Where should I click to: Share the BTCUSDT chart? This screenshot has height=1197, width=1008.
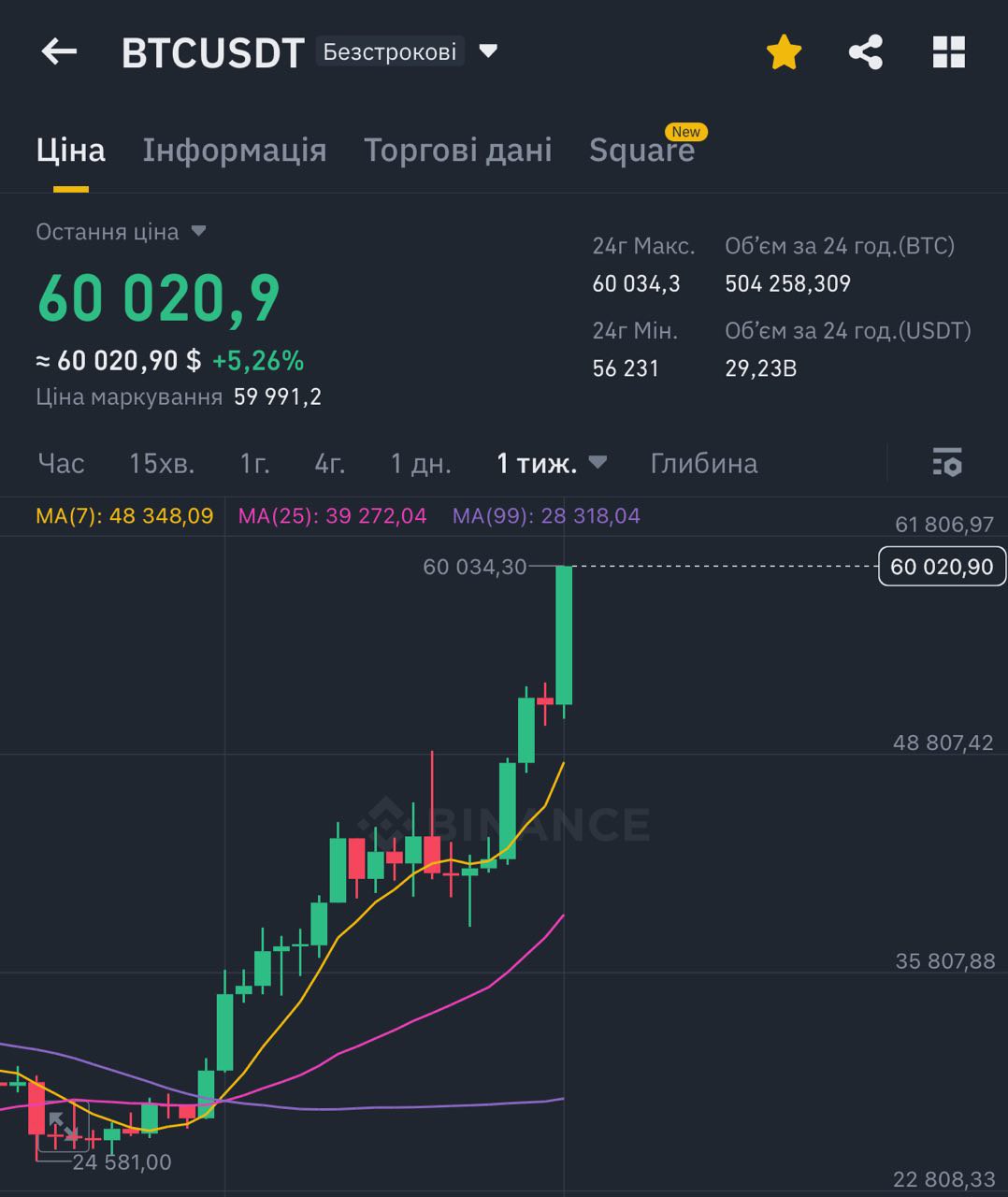865,52
